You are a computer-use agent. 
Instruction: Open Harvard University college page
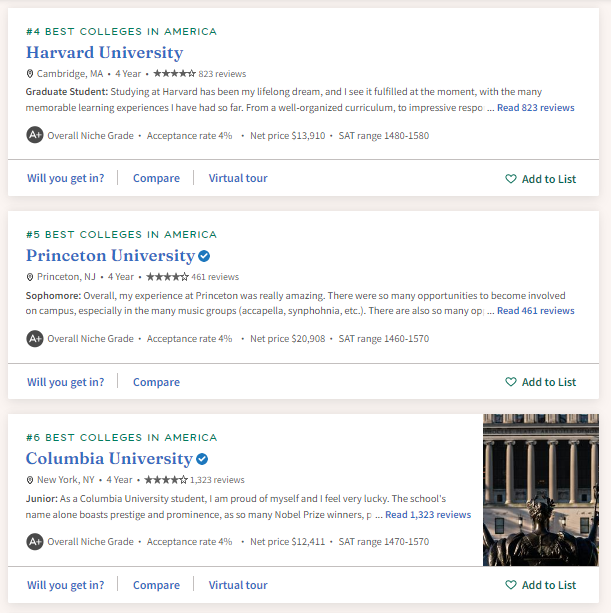coord(104,52)
